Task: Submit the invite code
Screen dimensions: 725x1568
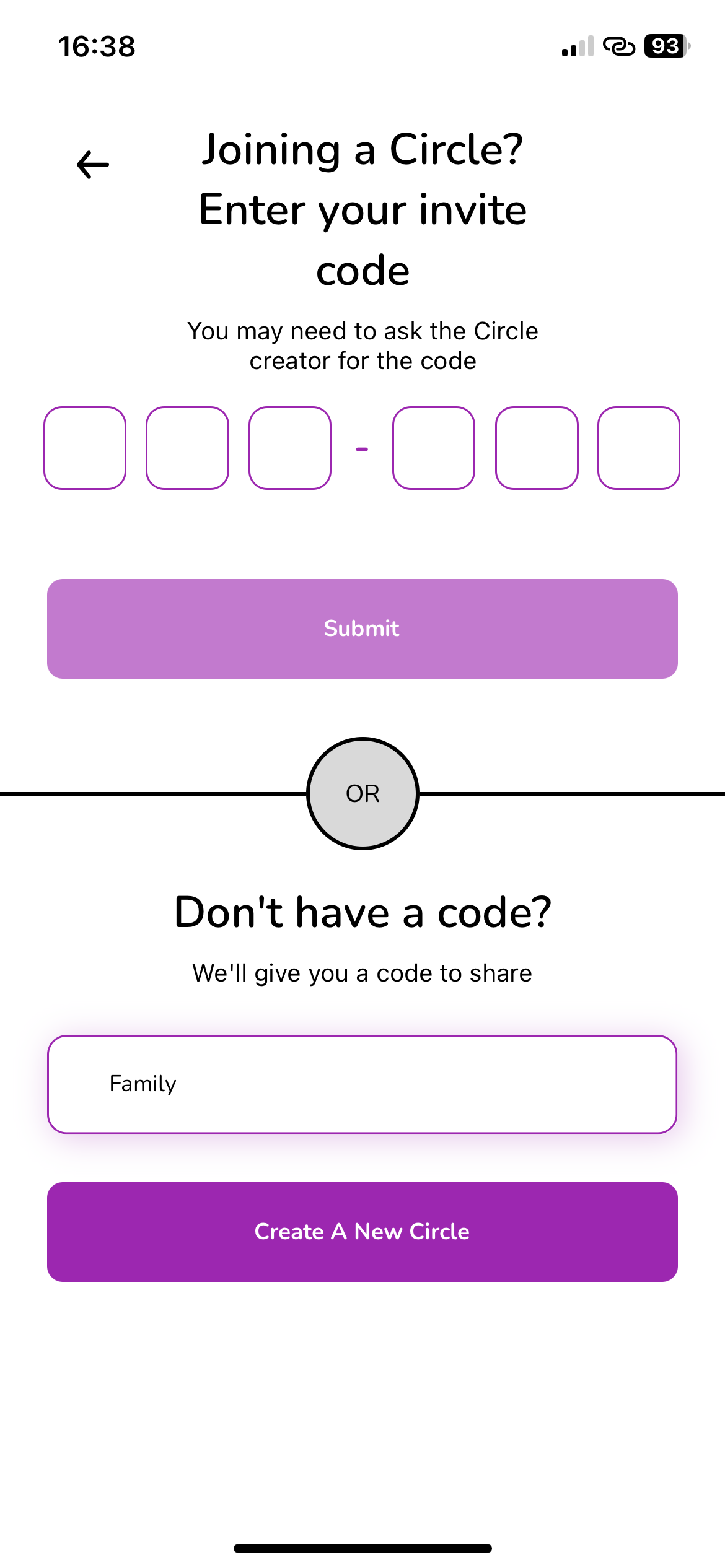Action: [x=362, y=629]
